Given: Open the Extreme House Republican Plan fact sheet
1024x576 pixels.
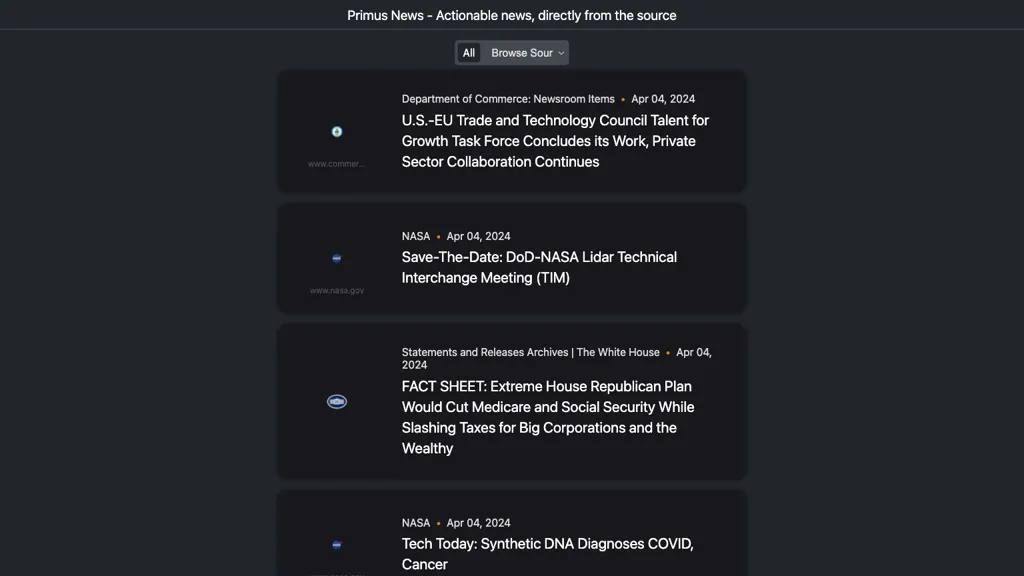Looking at the screenshot, I should pyautogui.click(x=547, y=417).
